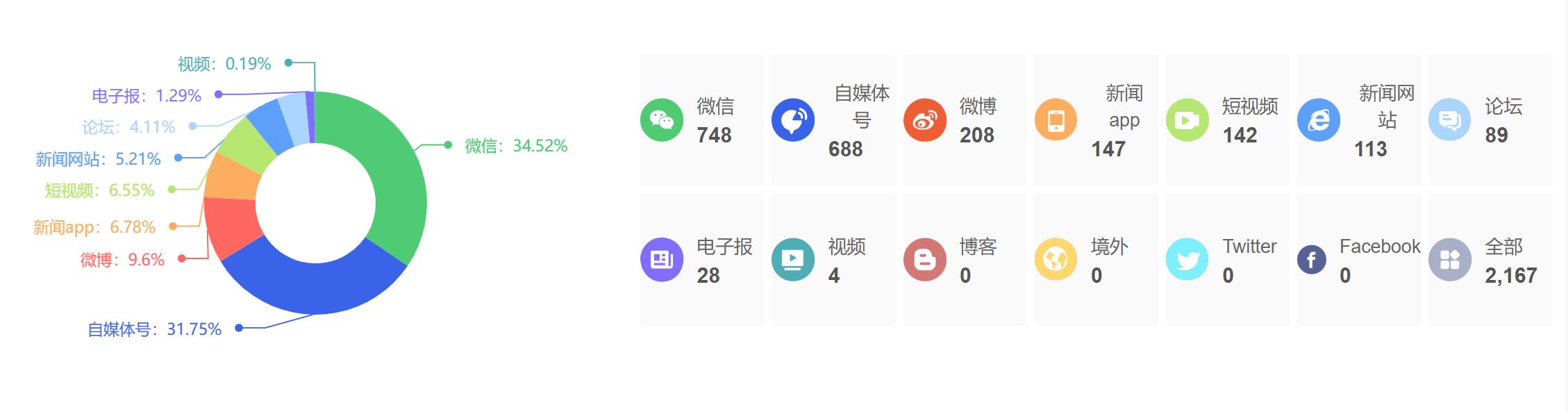Select the 自媒体号 source card
The height and width of the screenshot is (412, 1568).
point(833,120)
